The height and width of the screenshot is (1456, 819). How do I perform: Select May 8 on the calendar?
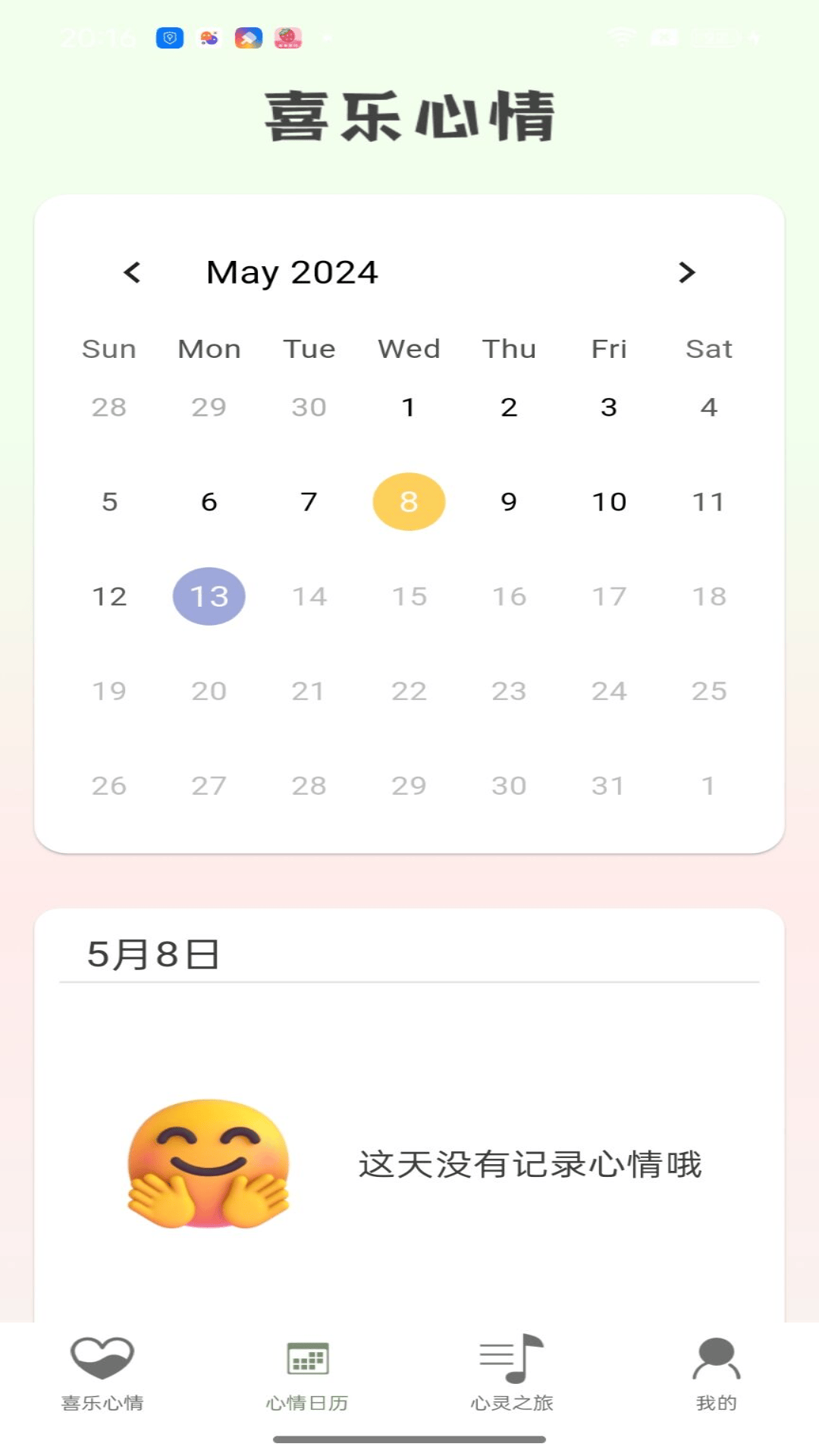pos(409,501)
